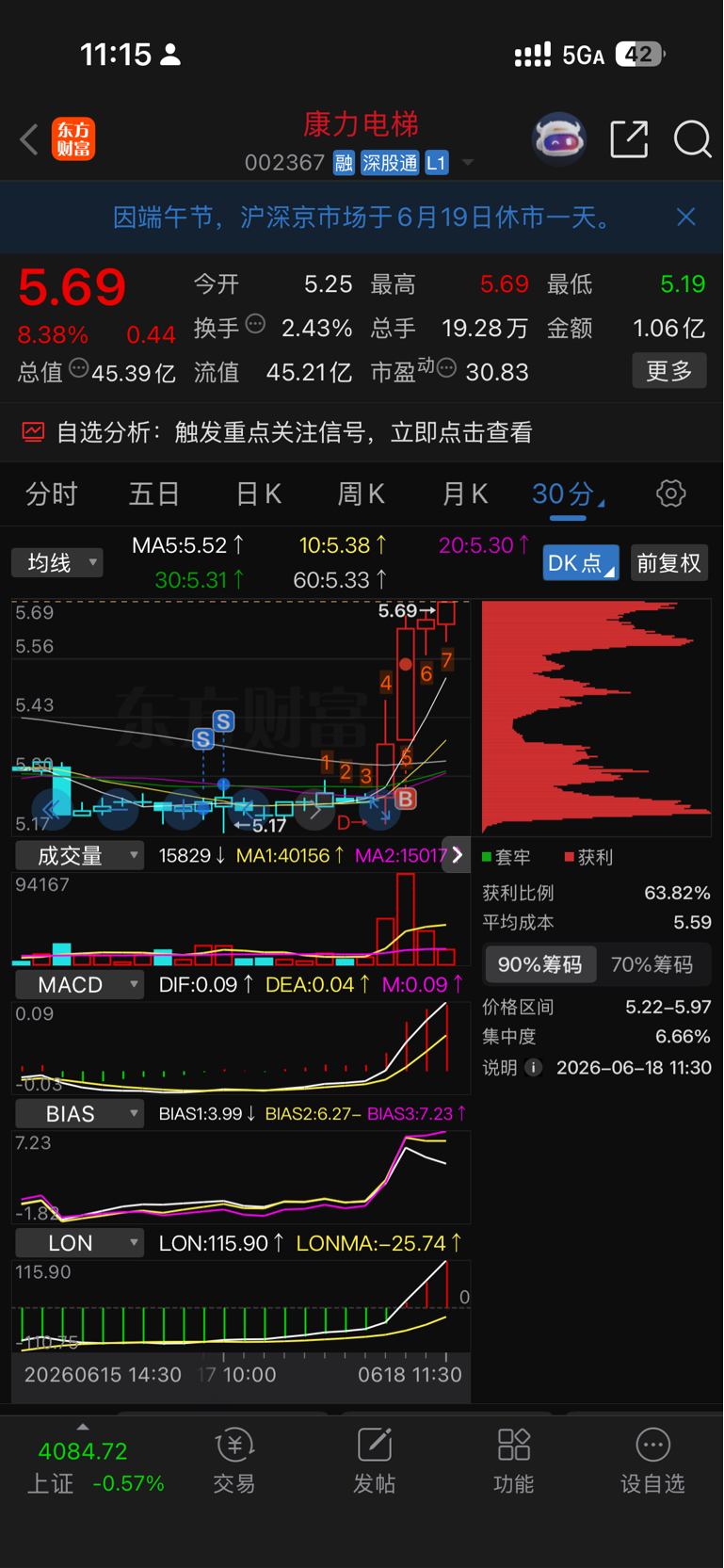Viewport: 724px width, 1568px height.
Task: Open the robot assistant avatar
Action: tap(559, 139)
